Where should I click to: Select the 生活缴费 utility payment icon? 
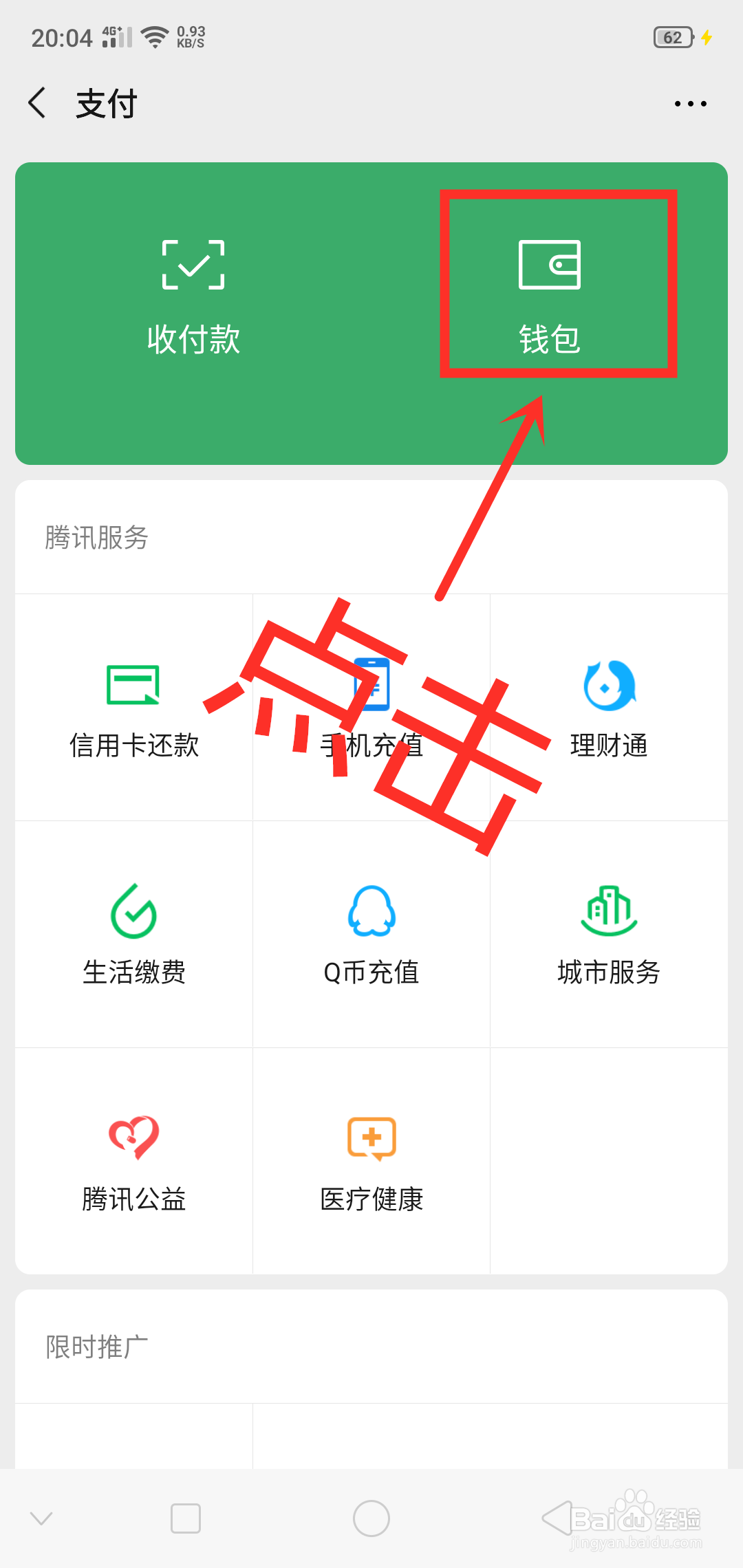pyautogui.click(x=133, y=935)
